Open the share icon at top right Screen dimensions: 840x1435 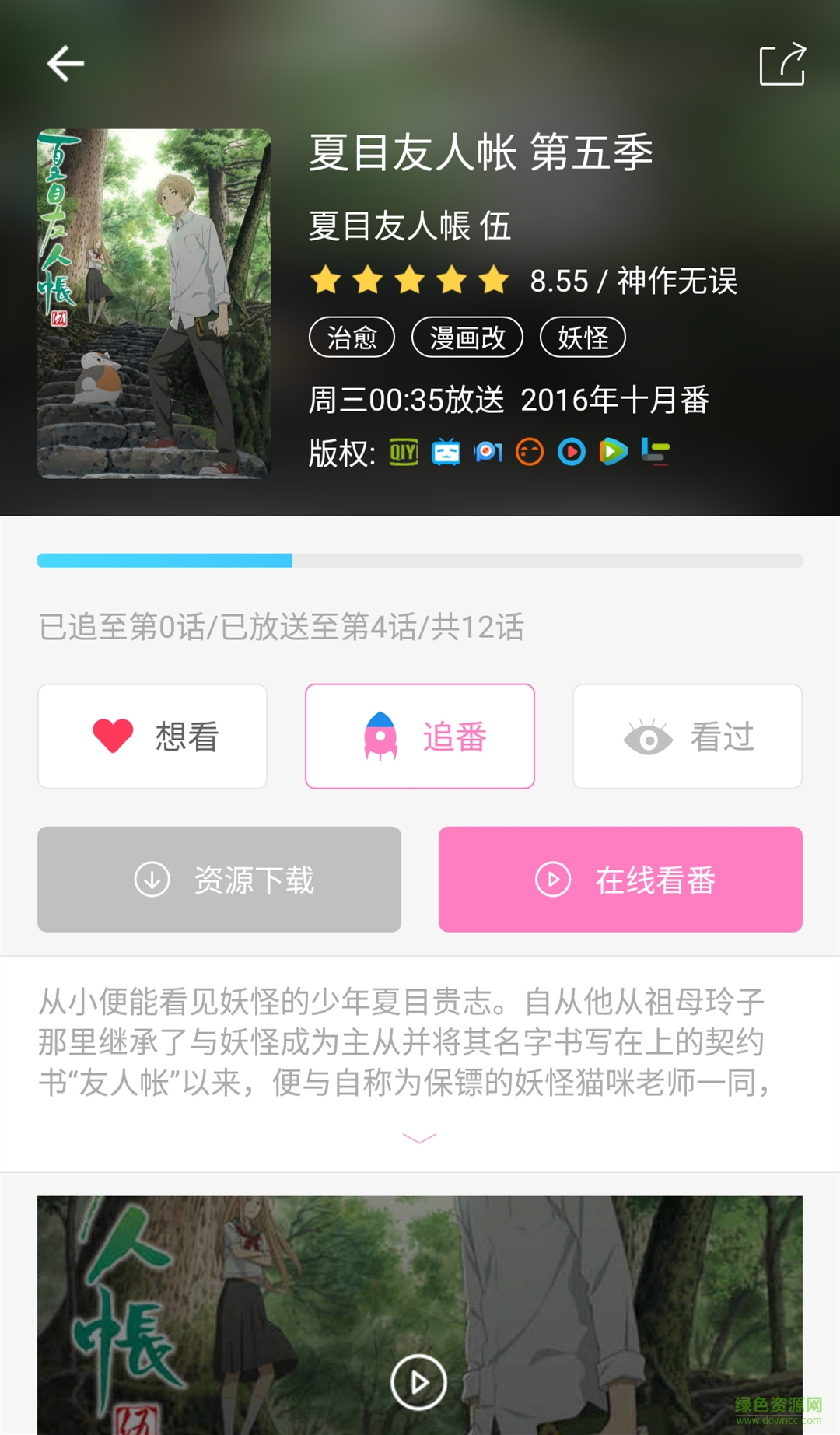(783, 64)
